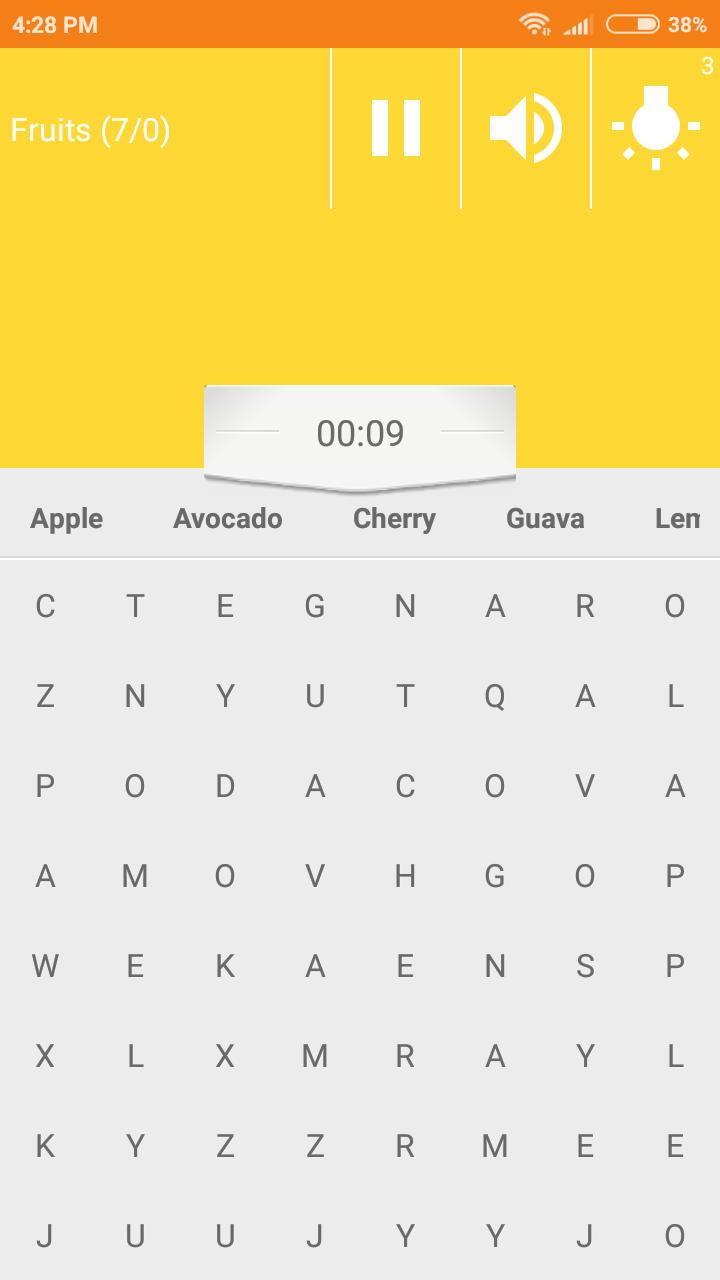
Task: Toggle sound off using speaker button
Action: (527, 128)
